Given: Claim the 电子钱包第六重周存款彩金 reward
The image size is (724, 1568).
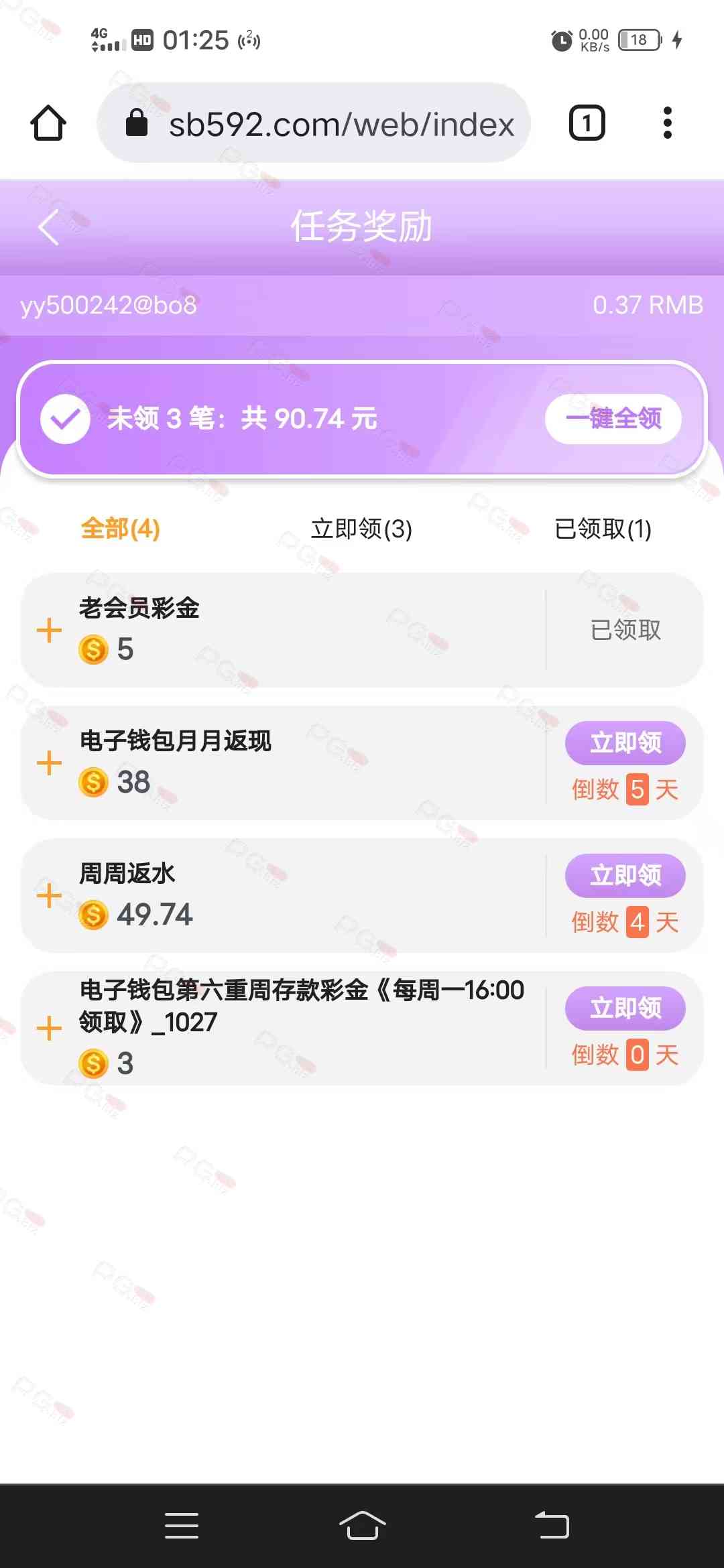Looking at the screenshot, I should (x=625, y=1008).
